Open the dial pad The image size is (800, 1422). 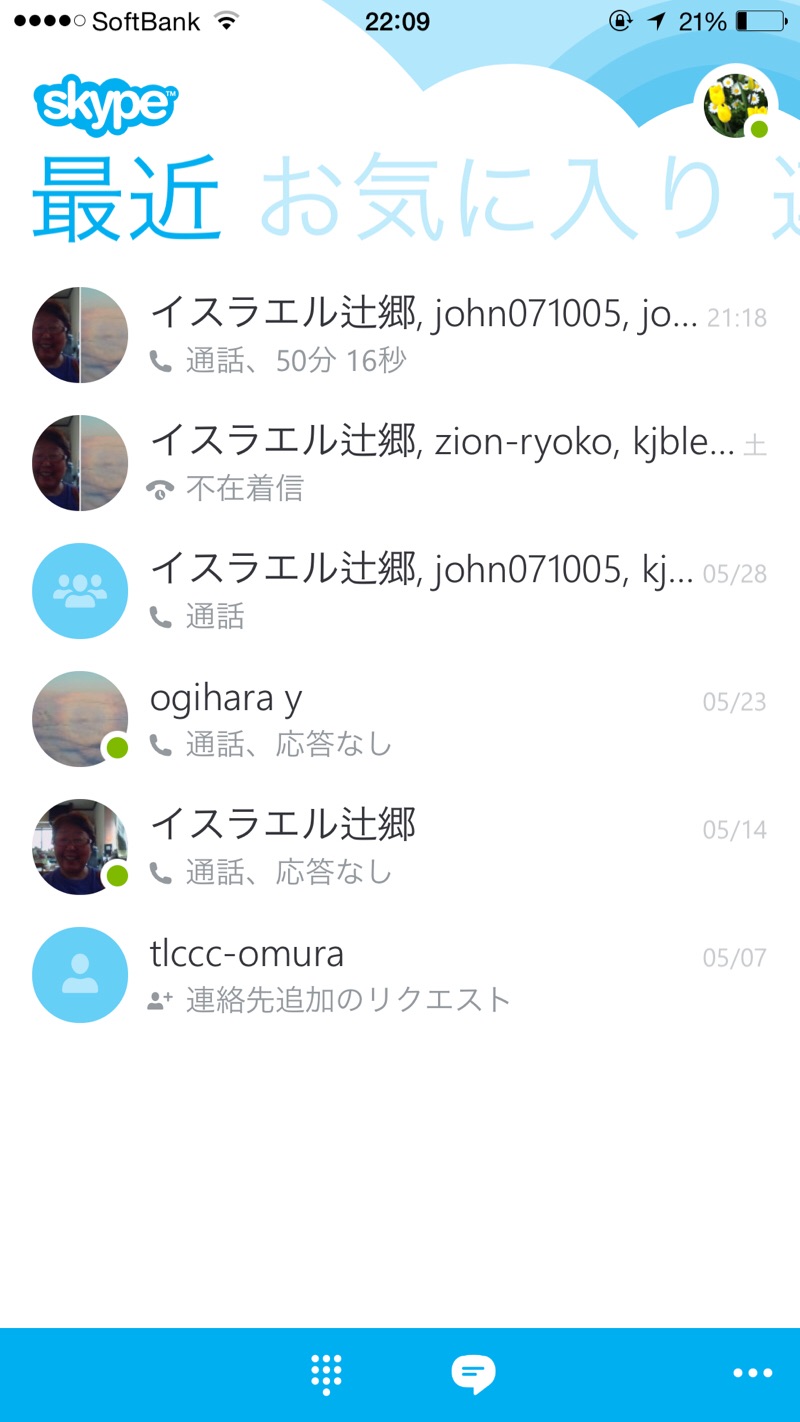click(x=326, y=1374)
